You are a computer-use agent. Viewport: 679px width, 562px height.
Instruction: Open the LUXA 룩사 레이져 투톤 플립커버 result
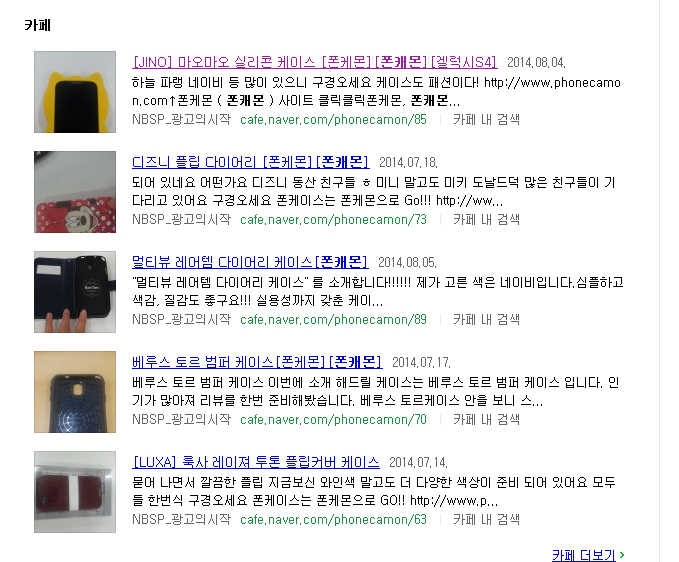[x=256, y=462]
